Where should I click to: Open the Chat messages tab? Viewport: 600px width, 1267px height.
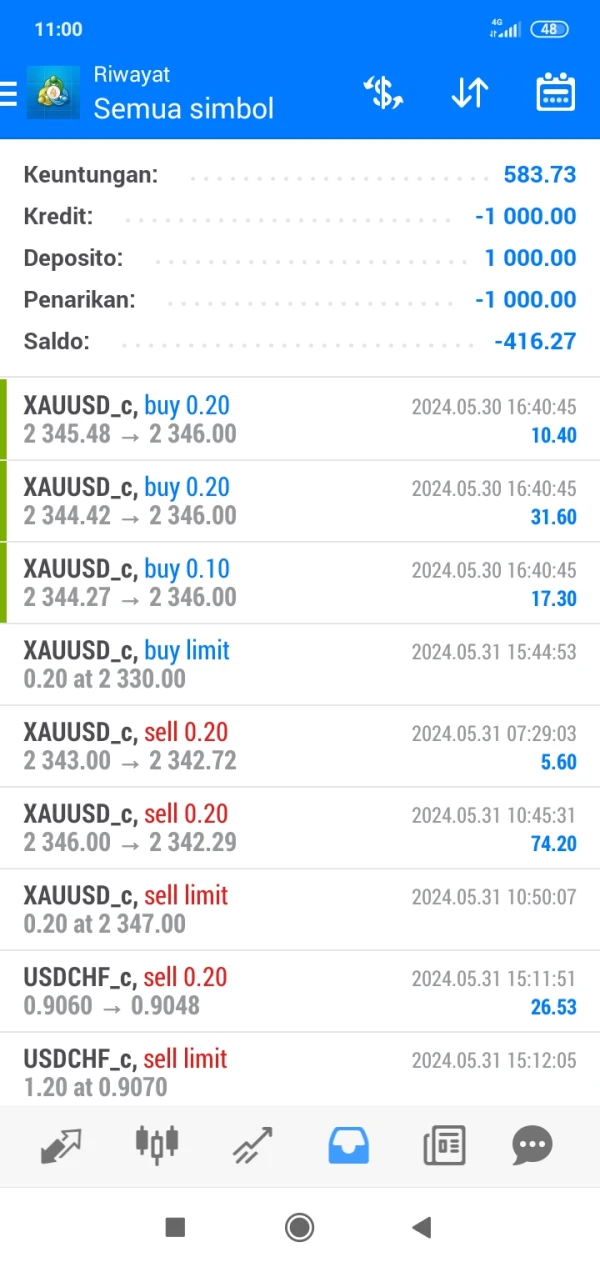[532, 1145]
